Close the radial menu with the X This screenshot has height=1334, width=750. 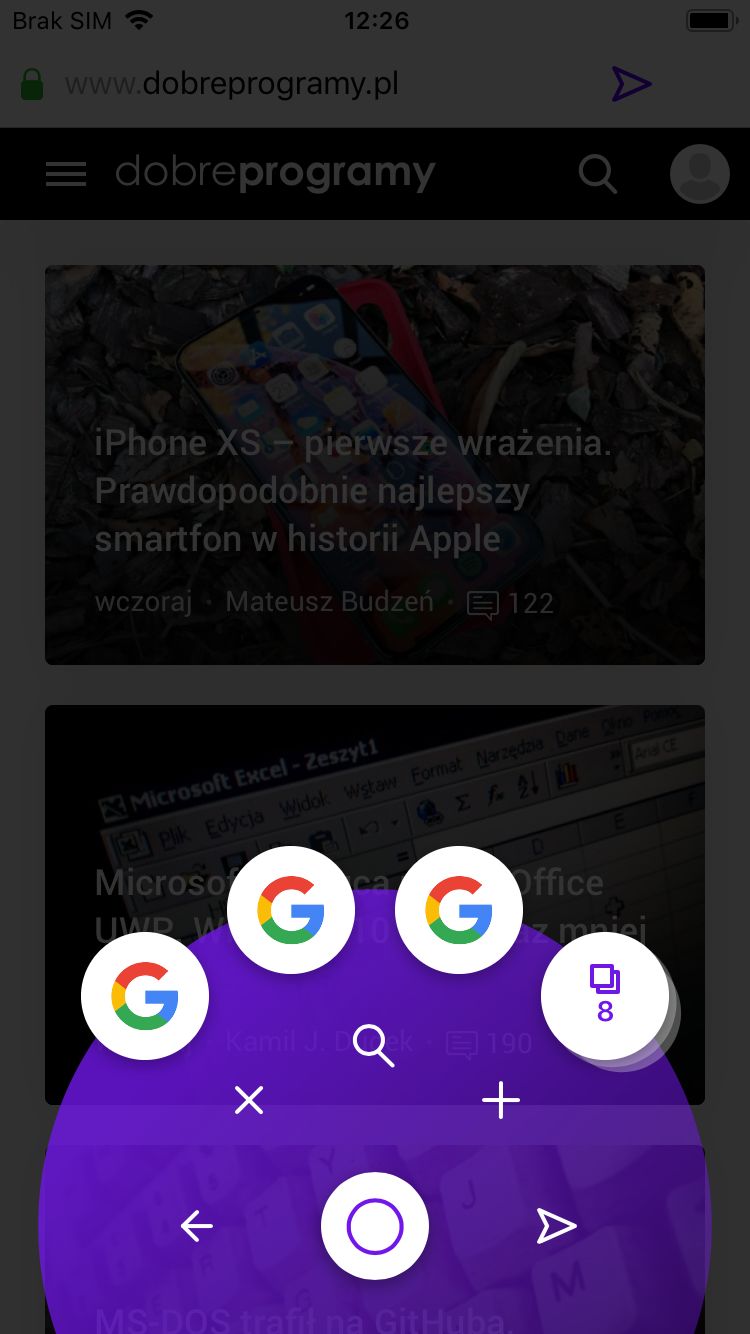tap(248, 1100)
